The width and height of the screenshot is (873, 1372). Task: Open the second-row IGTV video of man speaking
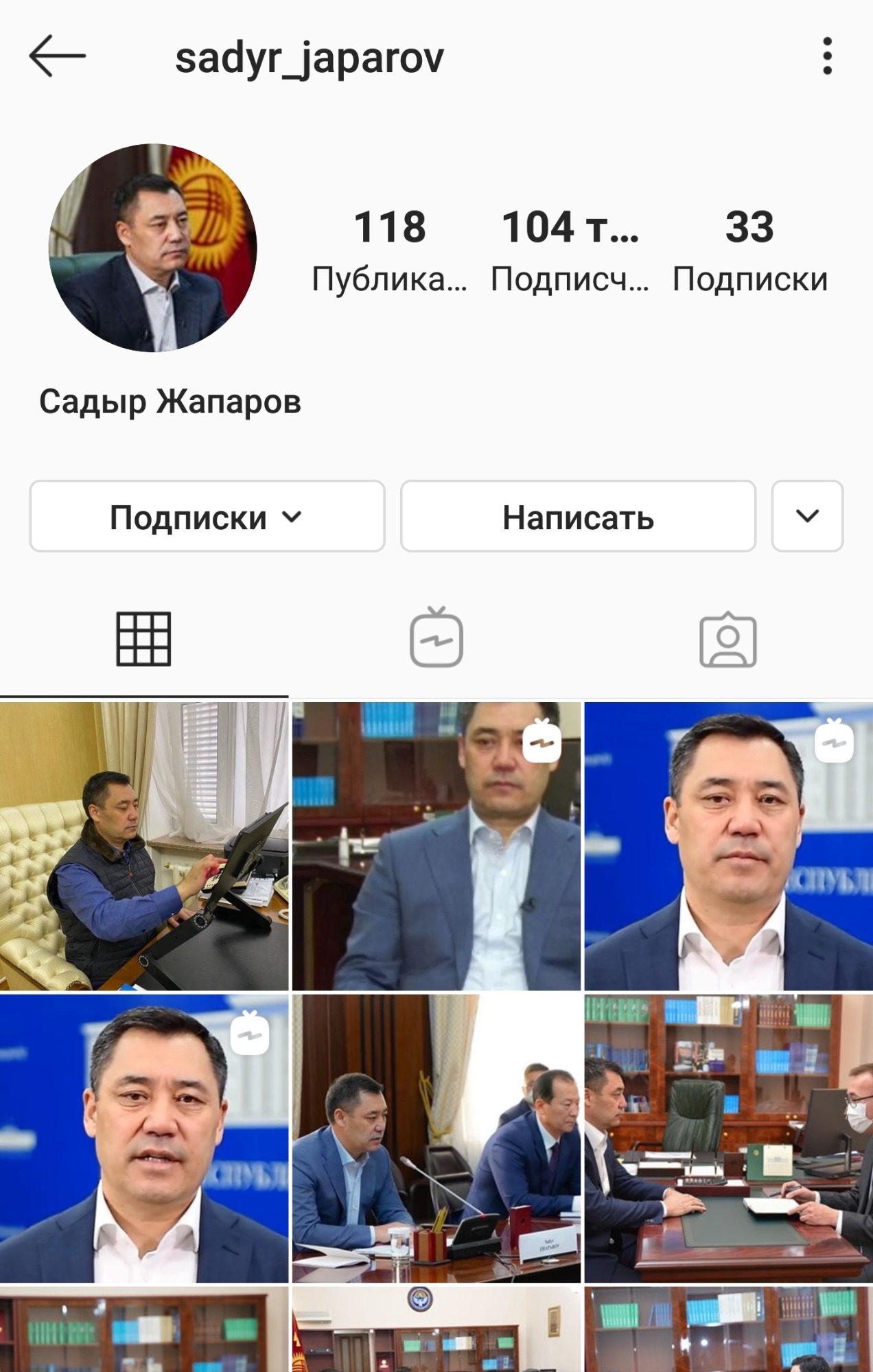point(143,1138)
